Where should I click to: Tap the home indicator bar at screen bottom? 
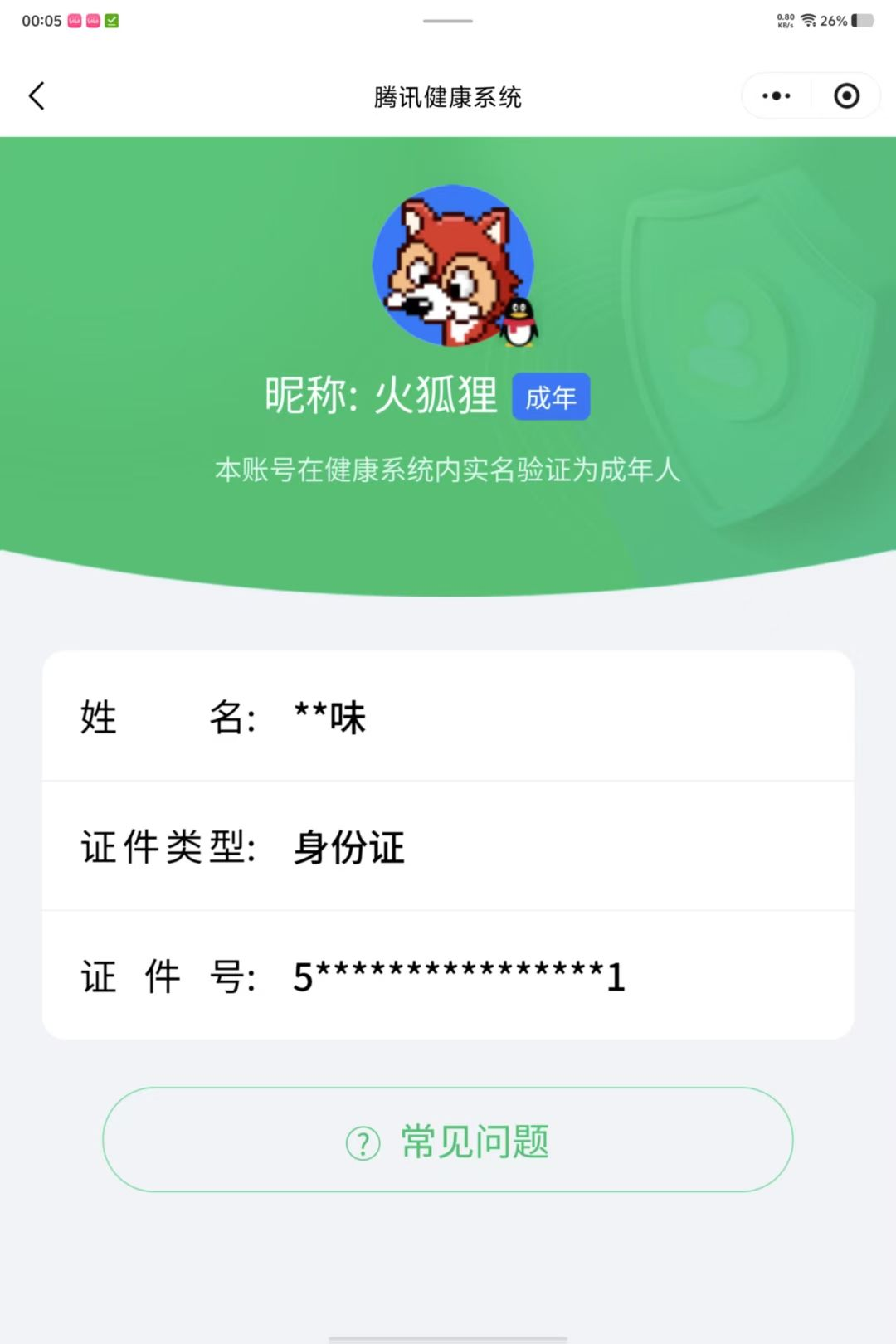[x=448, y=1336]
